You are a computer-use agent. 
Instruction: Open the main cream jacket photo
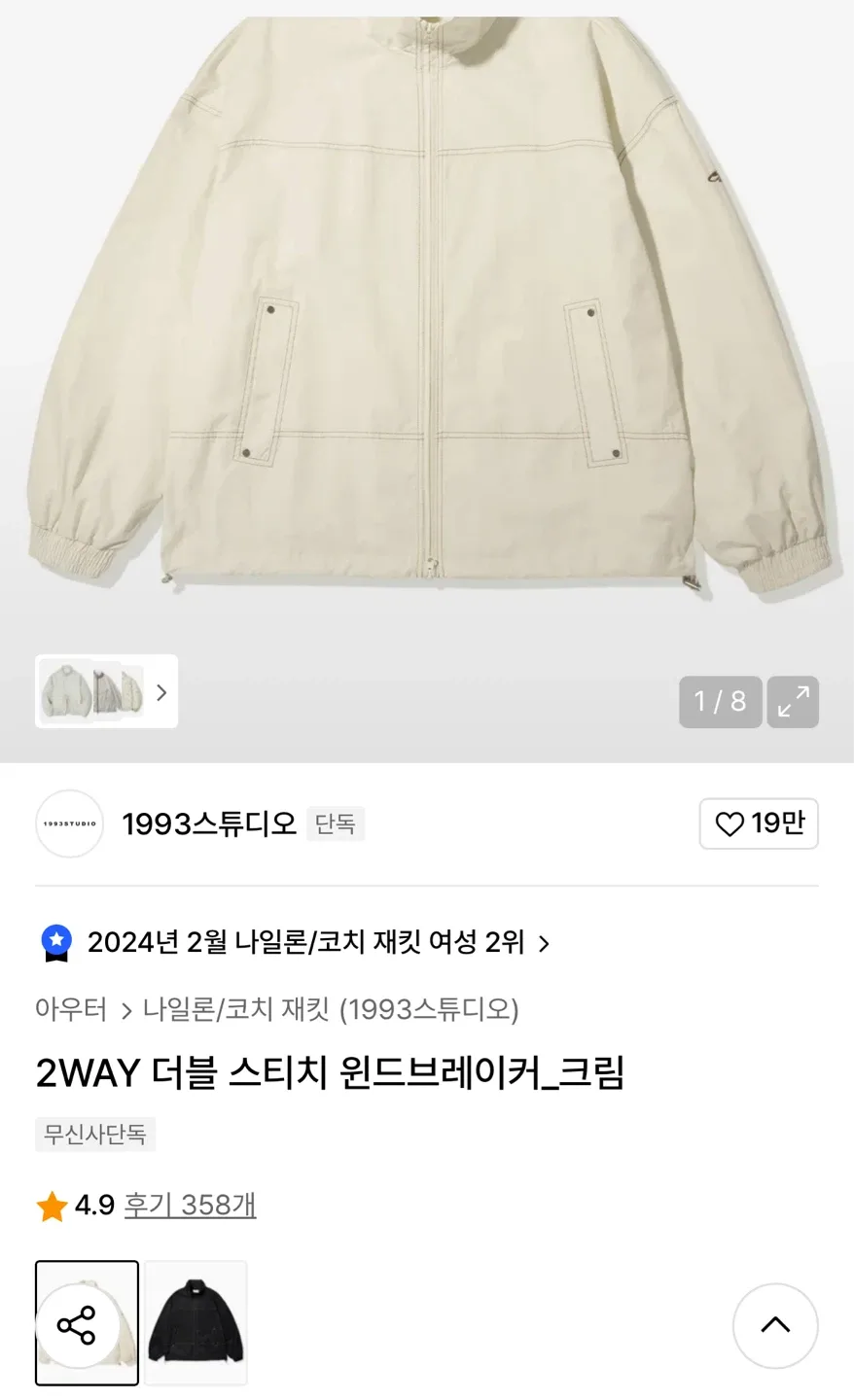[428, 311]
